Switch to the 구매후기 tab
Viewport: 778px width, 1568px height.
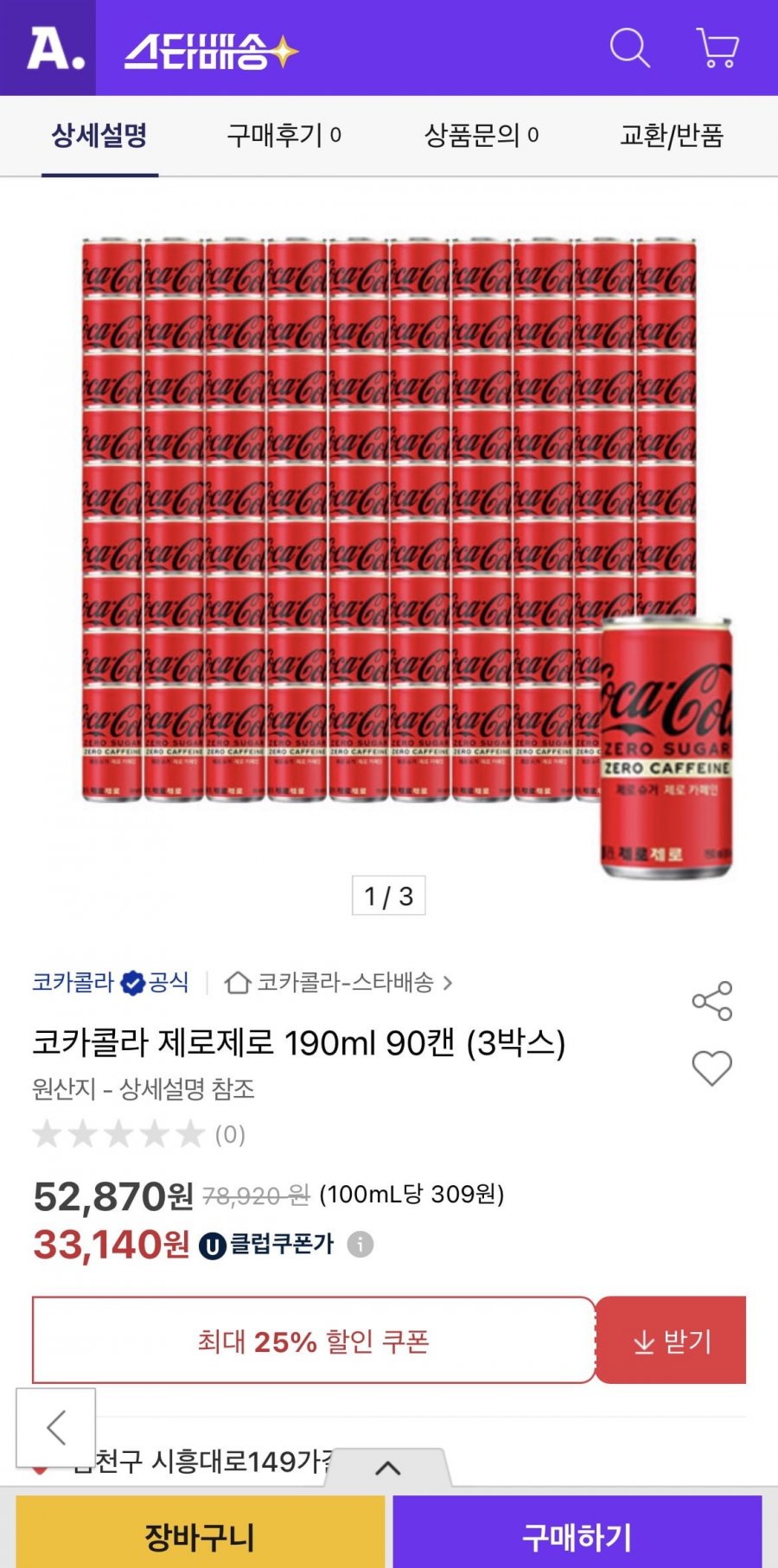tap(281, 136)
